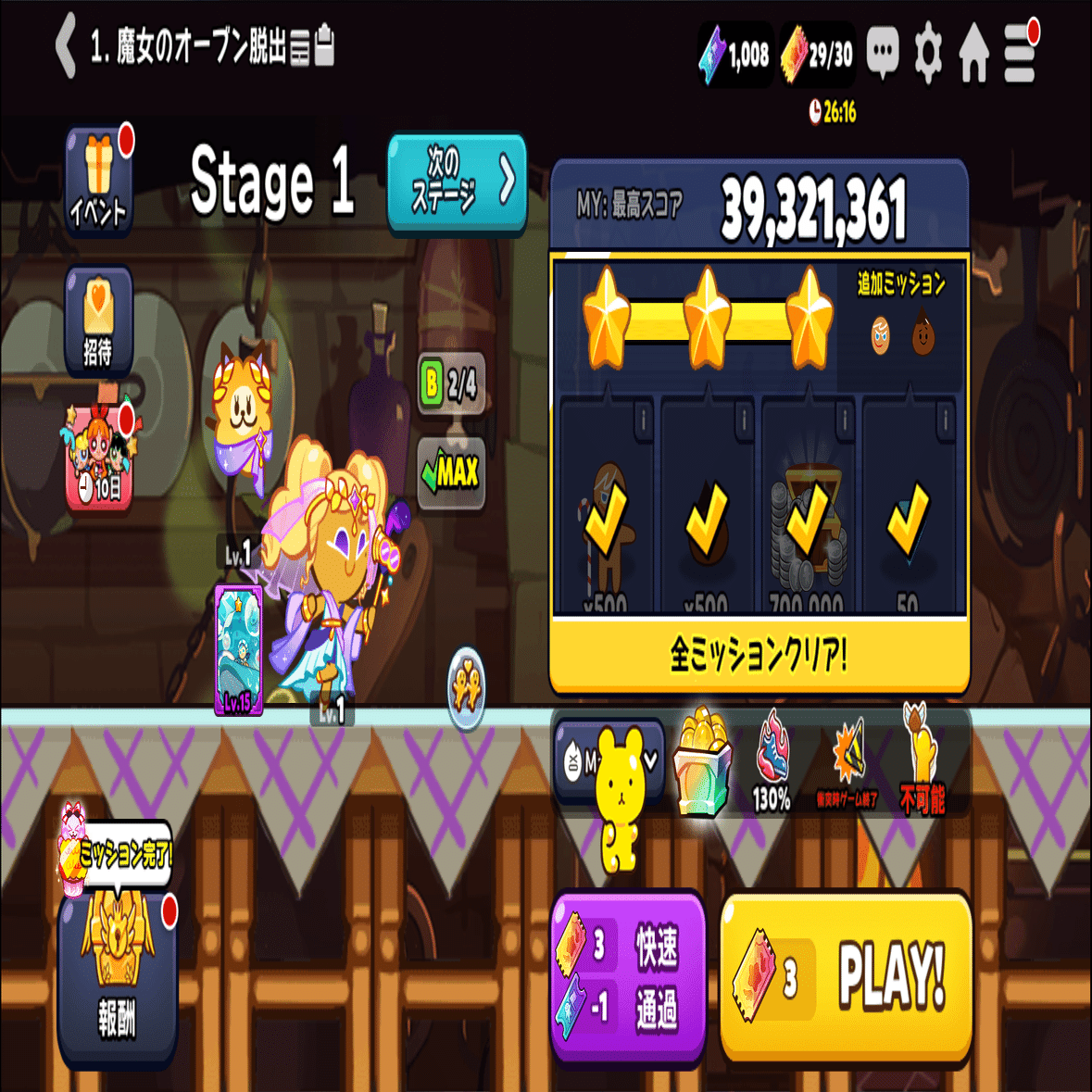Use 快速通過 quick clear
This screenshot has width=1092, height=1092.
[628, 977]
